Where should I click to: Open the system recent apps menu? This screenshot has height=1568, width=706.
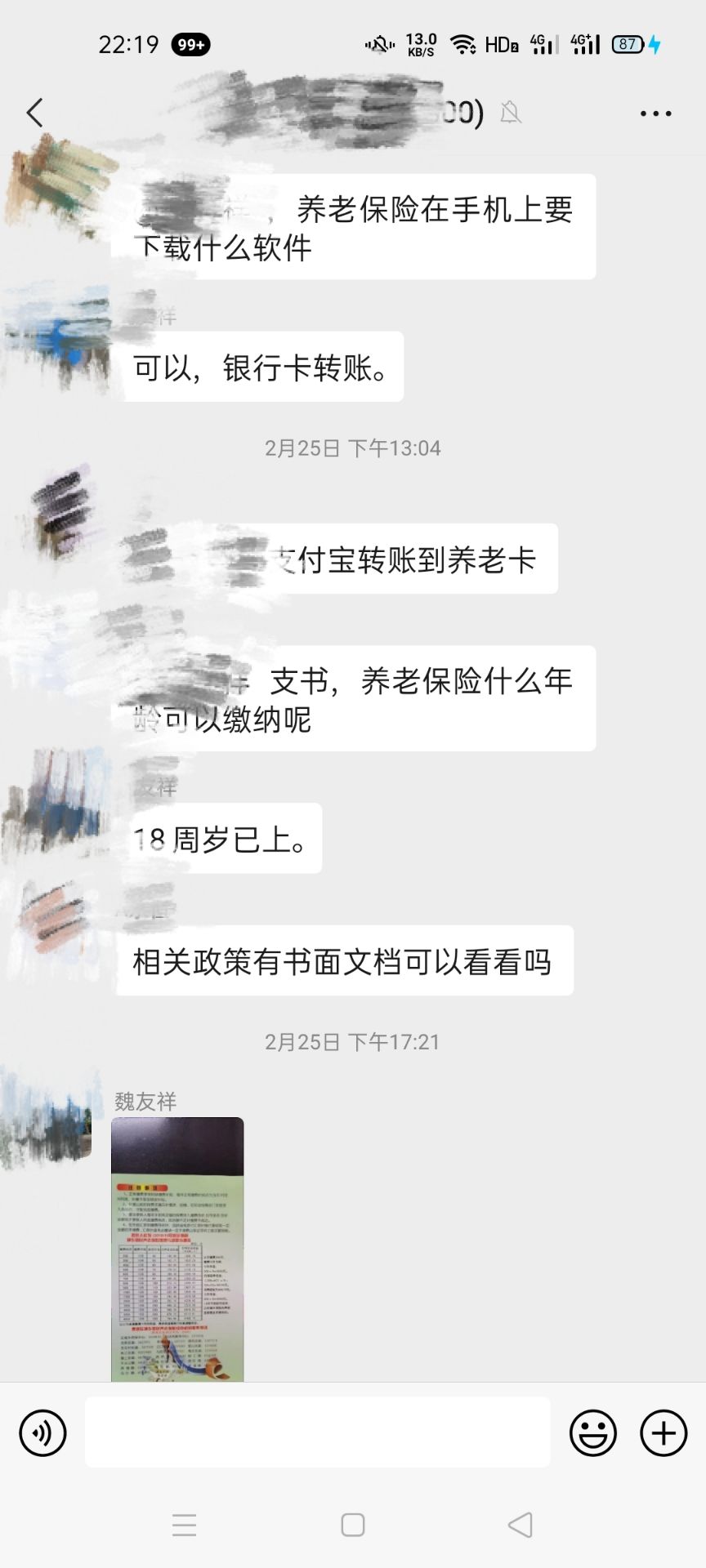coord(185,1525)
